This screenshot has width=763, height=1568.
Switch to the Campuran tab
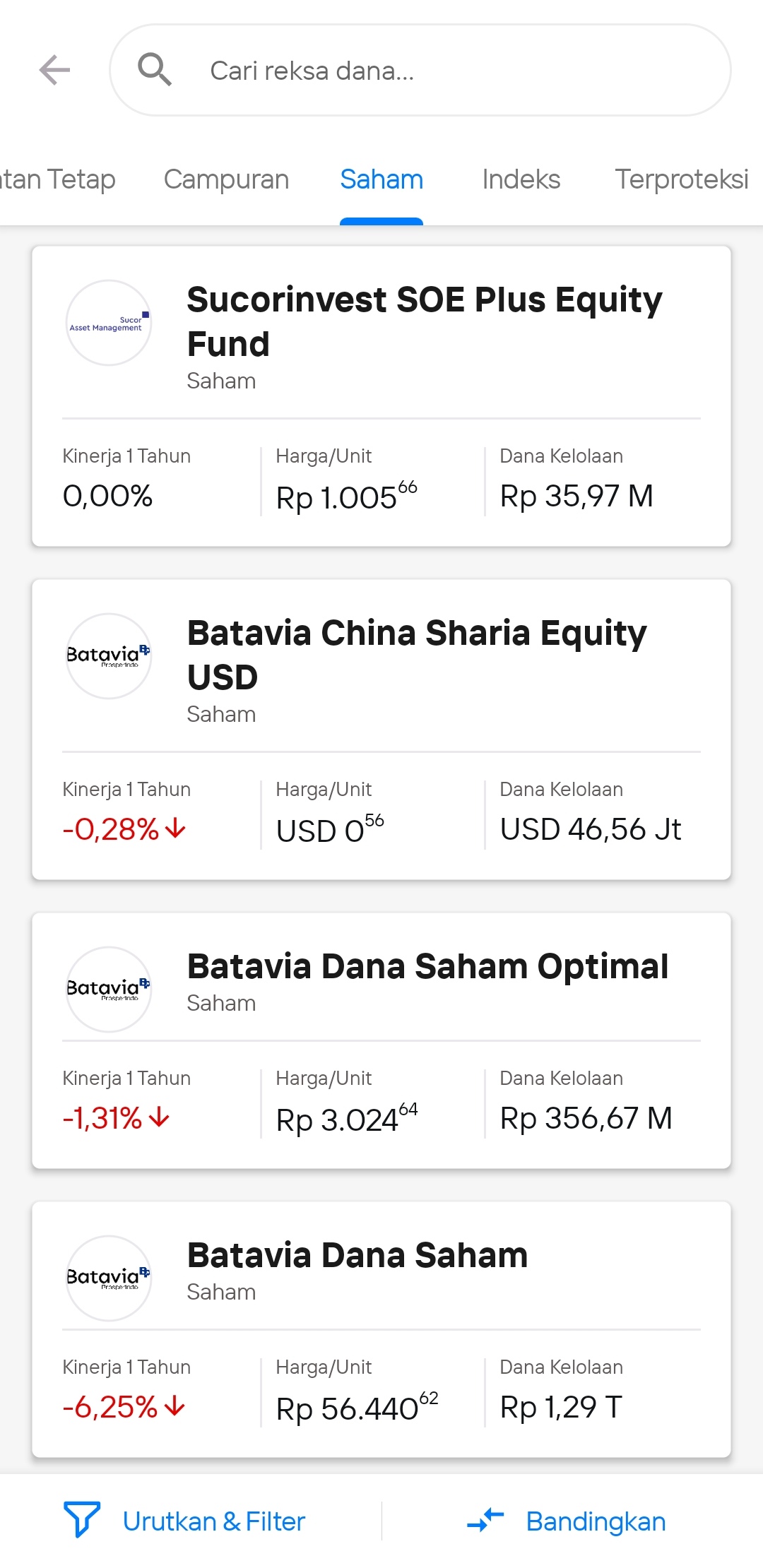pyautogui.click(x=226, y=179)
